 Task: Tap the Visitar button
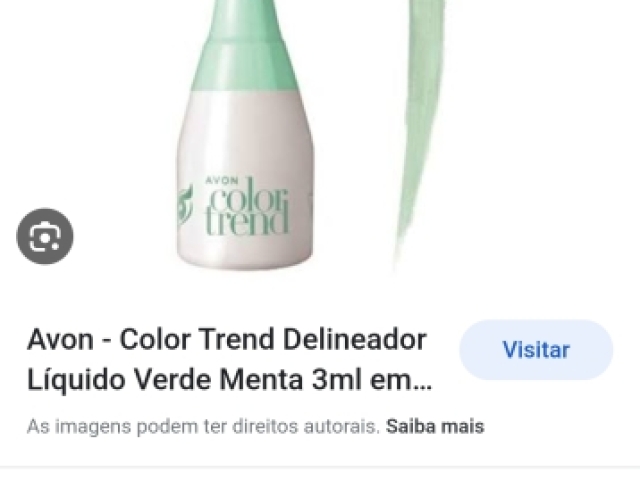coord(536,350)
